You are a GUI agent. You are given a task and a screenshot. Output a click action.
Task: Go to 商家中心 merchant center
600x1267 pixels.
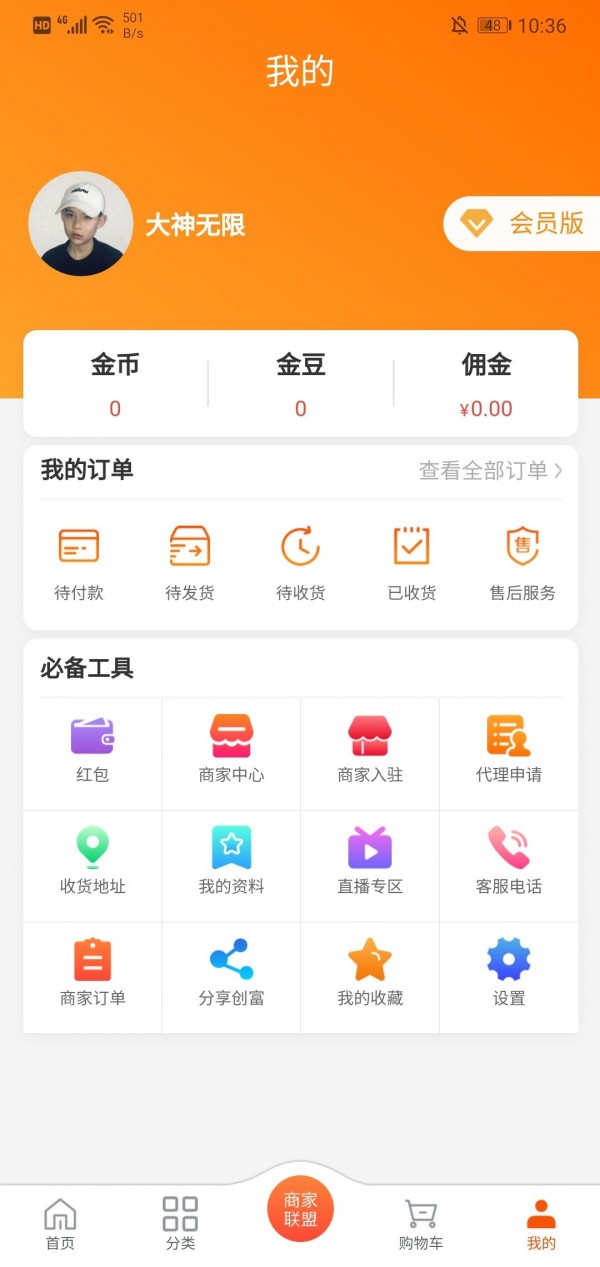tap(231, 750)
